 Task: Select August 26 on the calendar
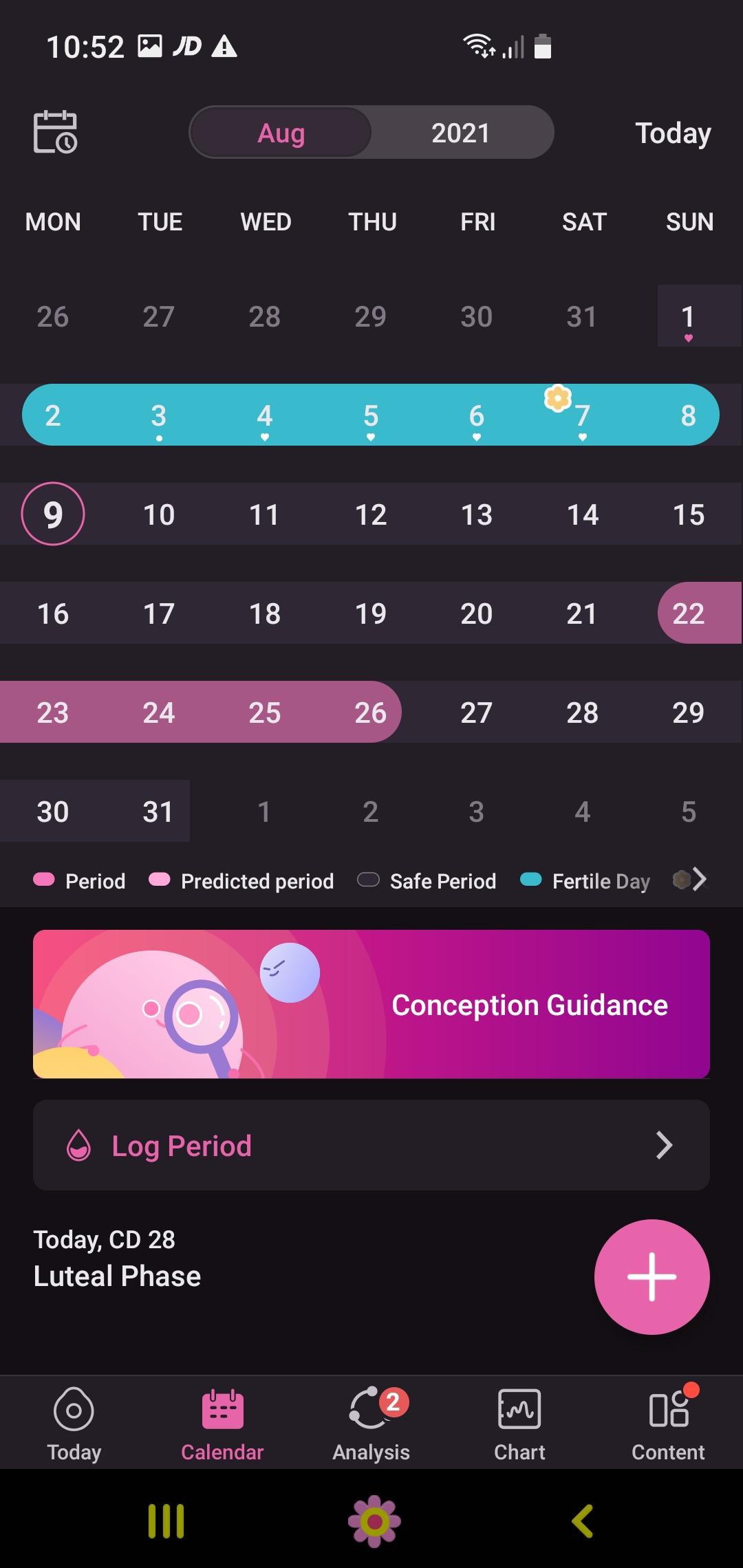(370, 712)
